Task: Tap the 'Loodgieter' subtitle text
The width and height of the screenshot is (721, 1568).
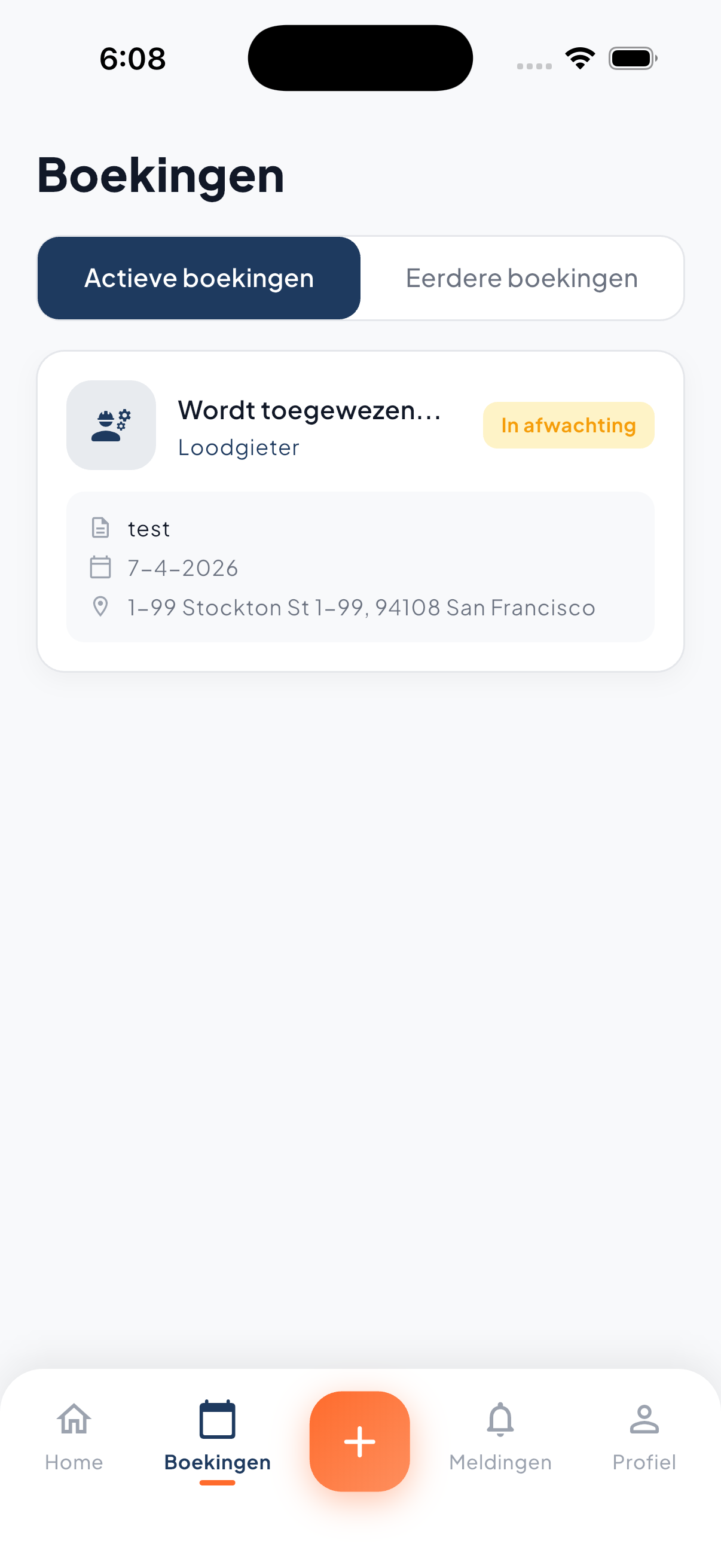Action: click(x=239, y=447)
